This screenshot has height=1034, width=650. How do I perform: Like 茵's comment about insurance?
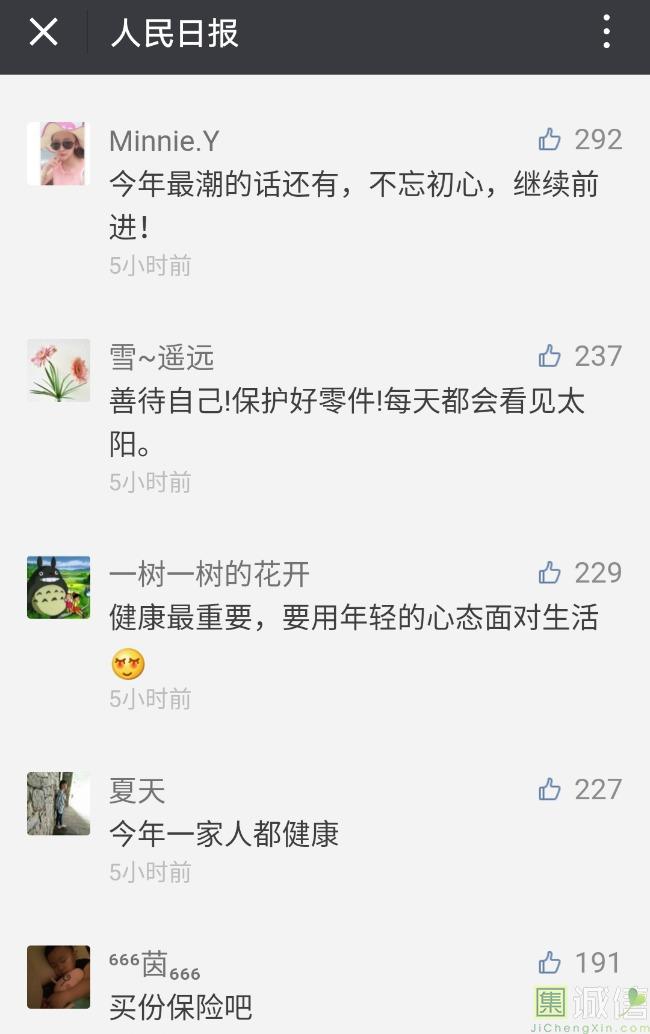tap(550, 963)
